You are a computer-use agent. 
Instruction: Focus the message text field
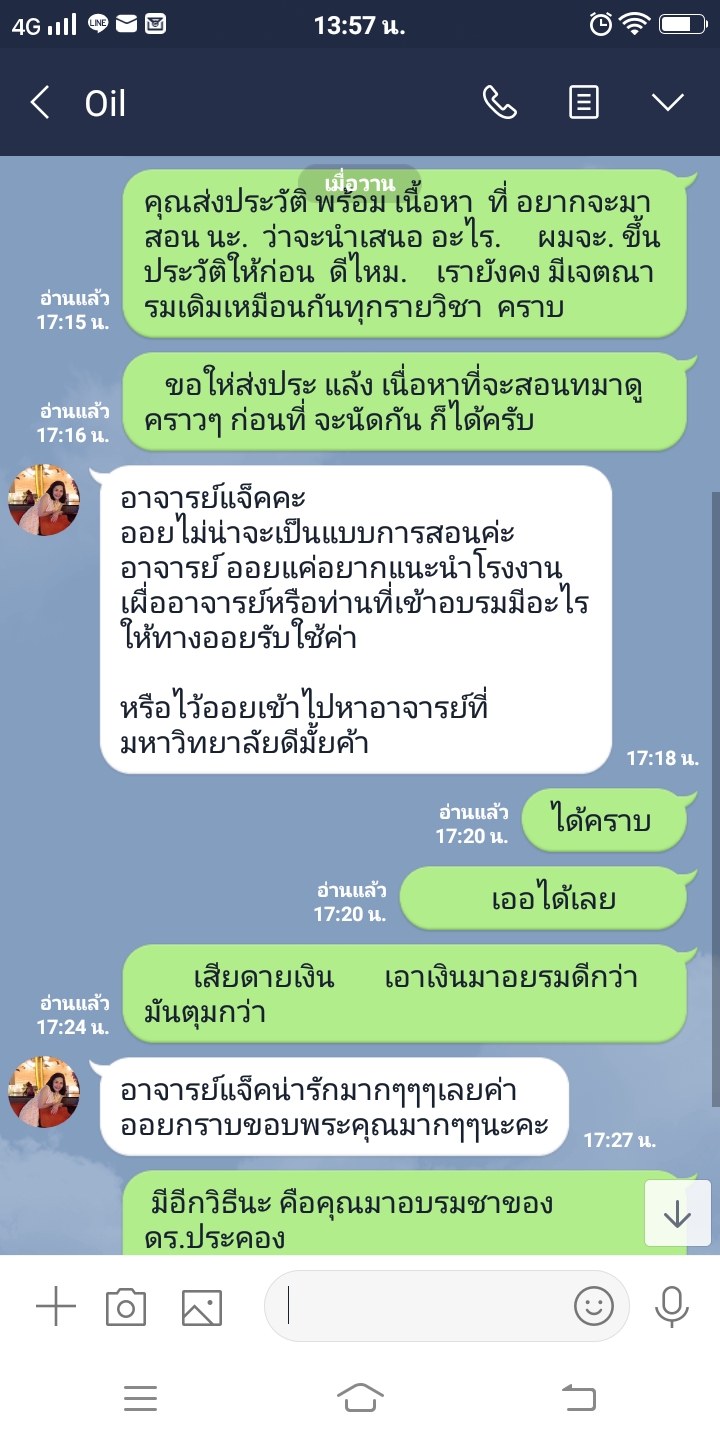click(x=420, y=1306)
